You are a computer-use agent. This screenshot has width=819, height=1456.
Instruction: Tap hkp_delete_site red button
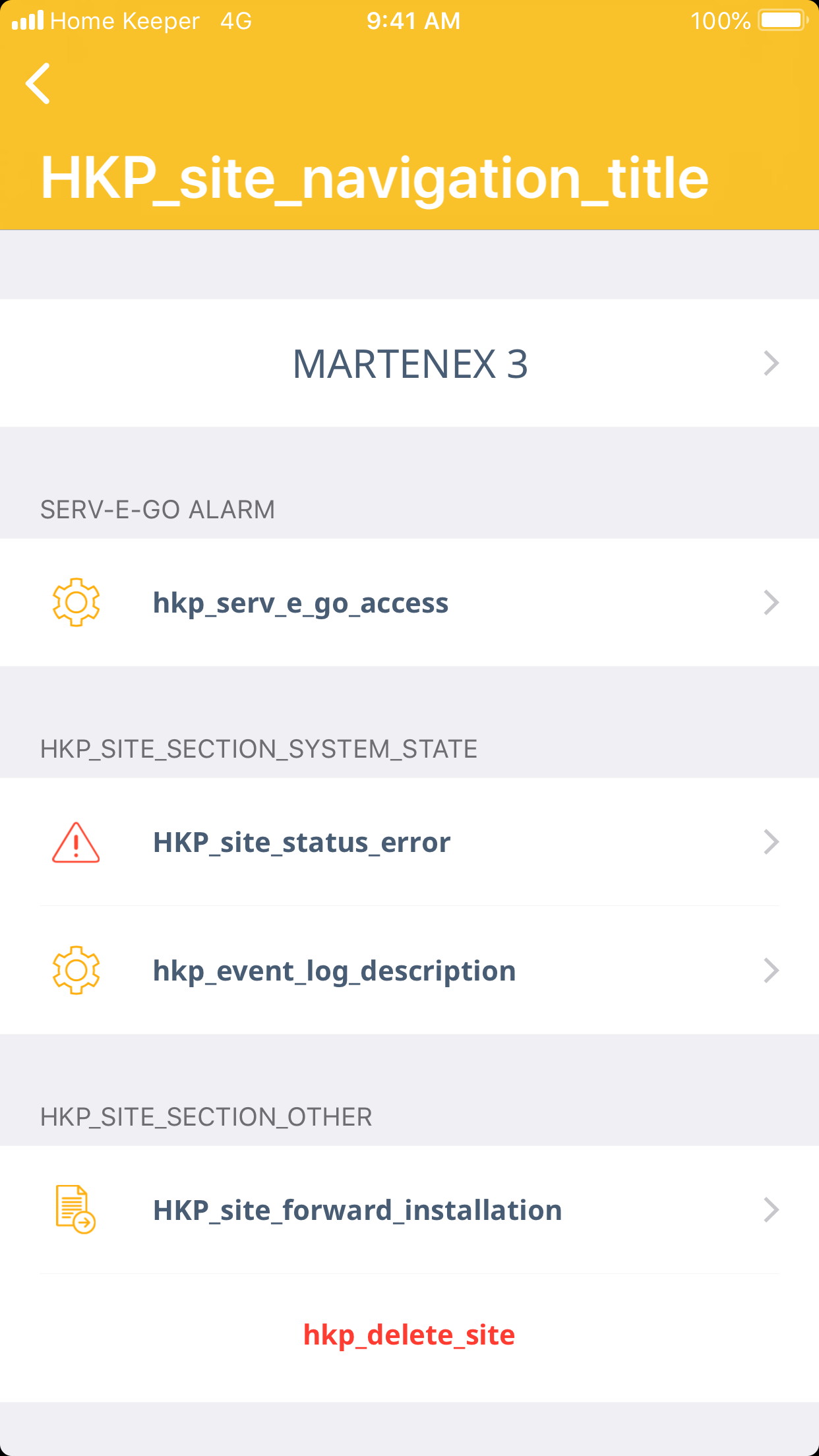(x=409, y=1335)
